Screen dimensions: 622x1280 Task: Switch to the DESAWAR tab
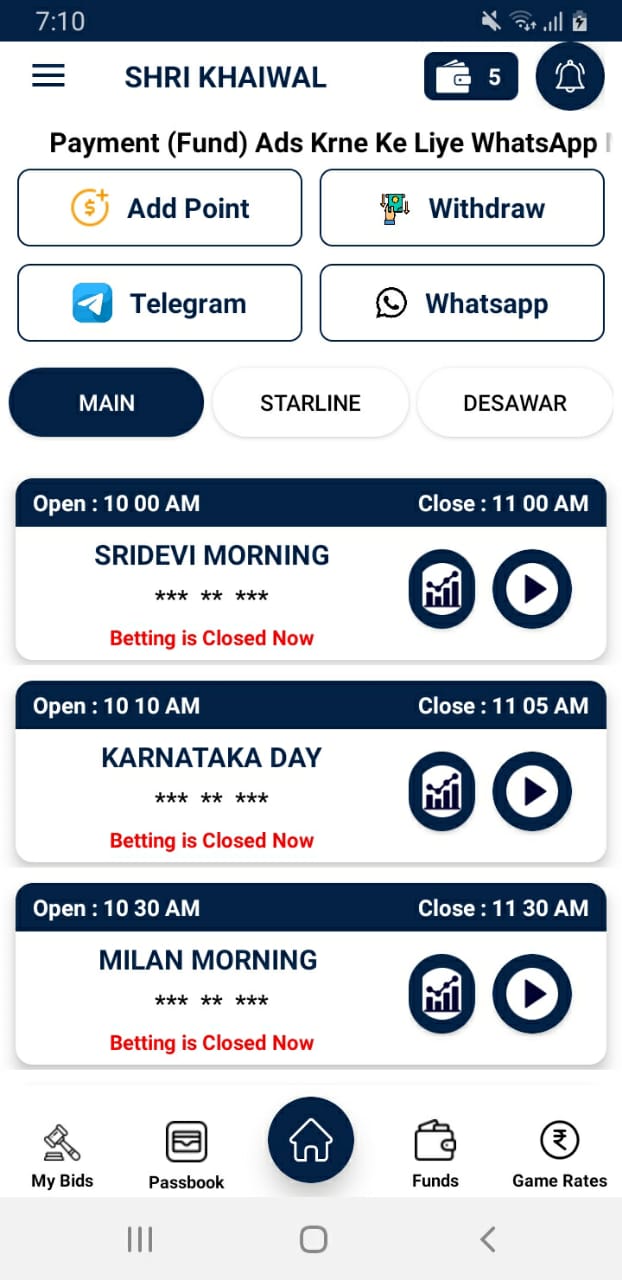click(x=514, y=403)
